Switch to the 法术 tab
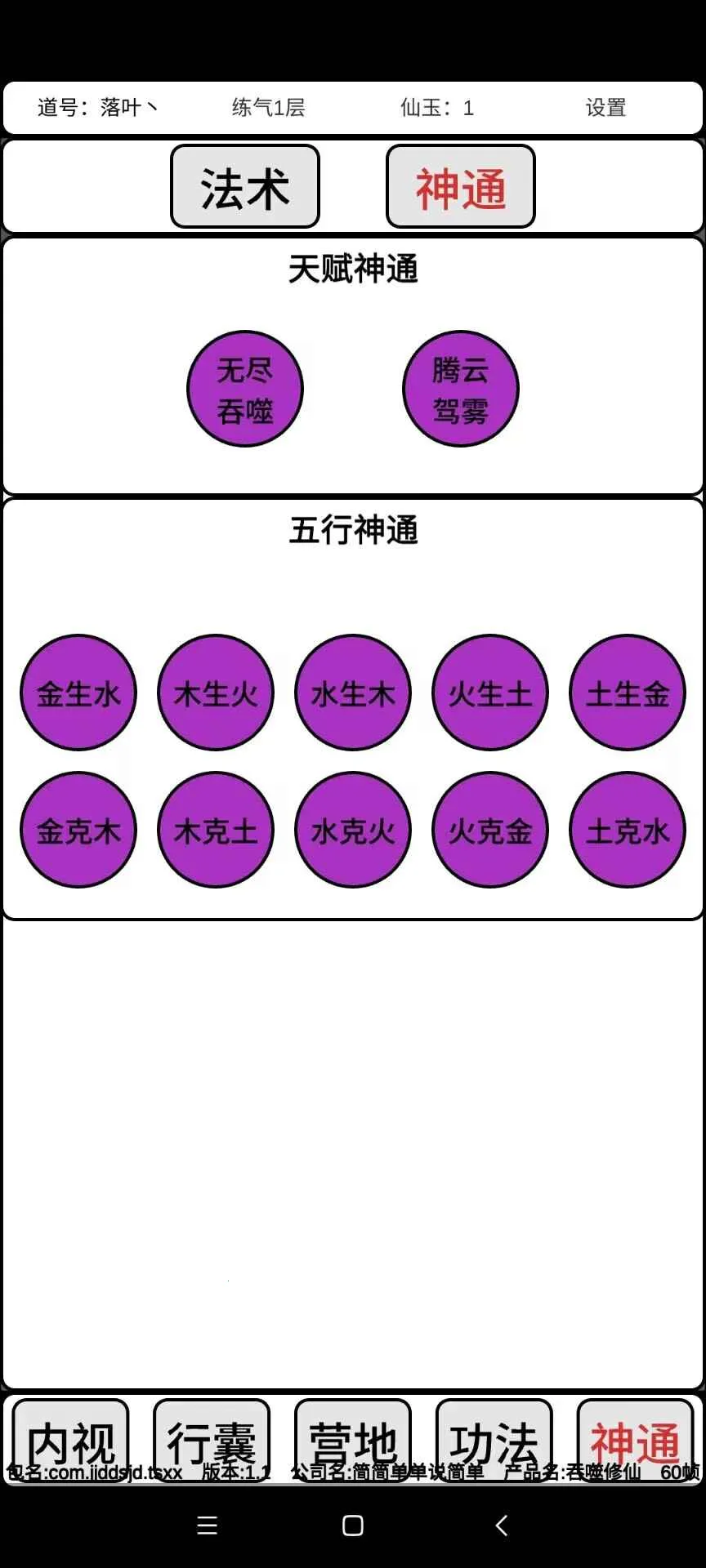The height and width of the screenshot is (1568, 706). (245, 187)
